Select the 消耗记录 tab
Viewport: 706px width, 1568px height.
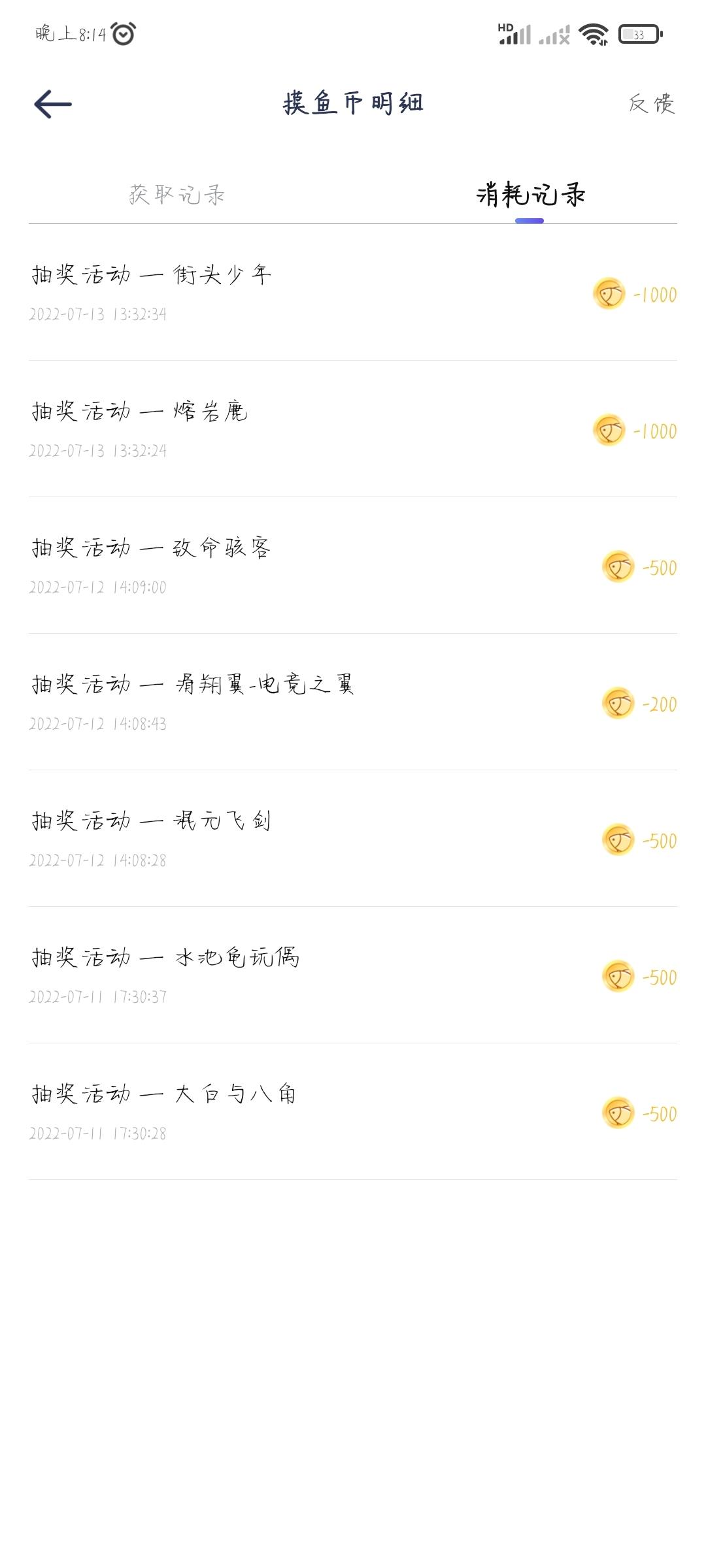pos(530,195)
